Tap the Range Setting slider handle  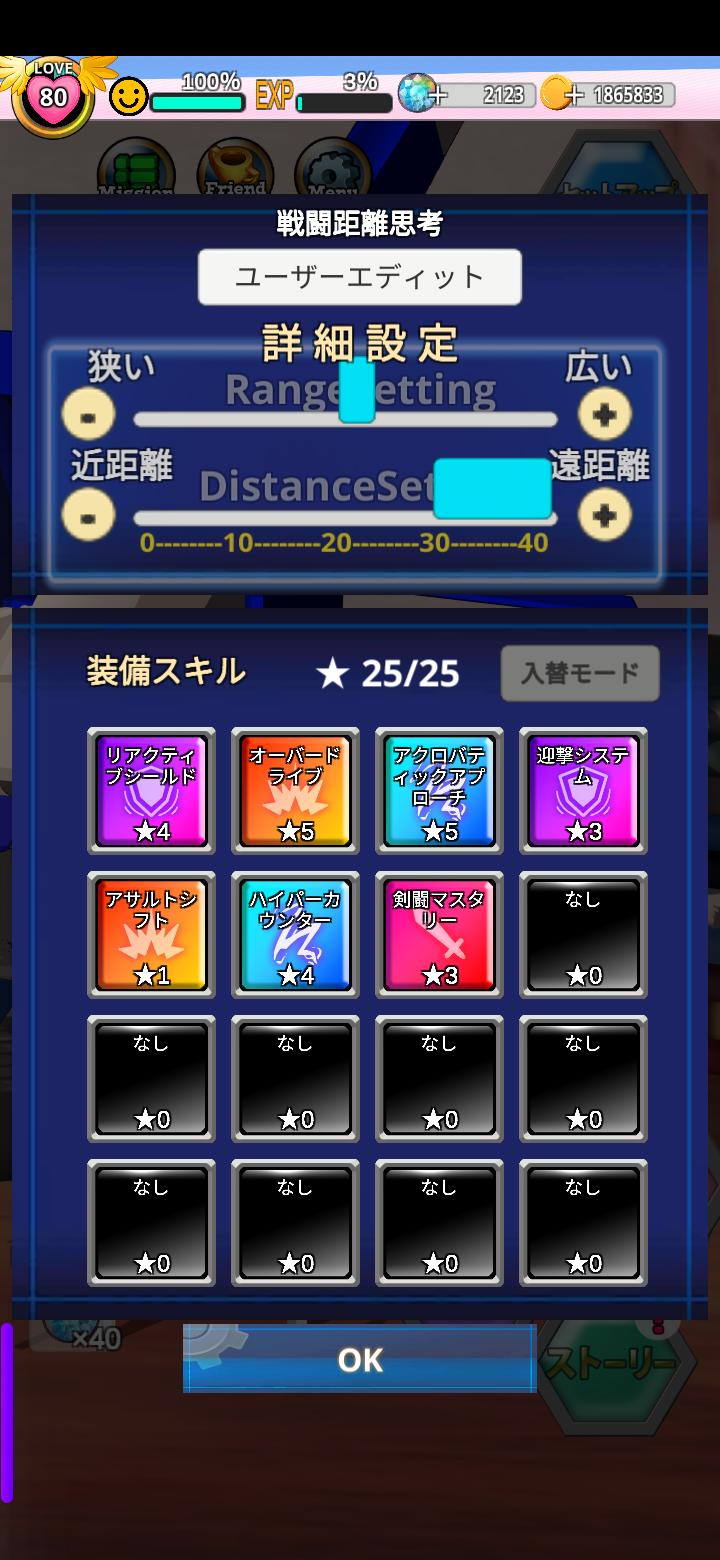coord(356,392)
